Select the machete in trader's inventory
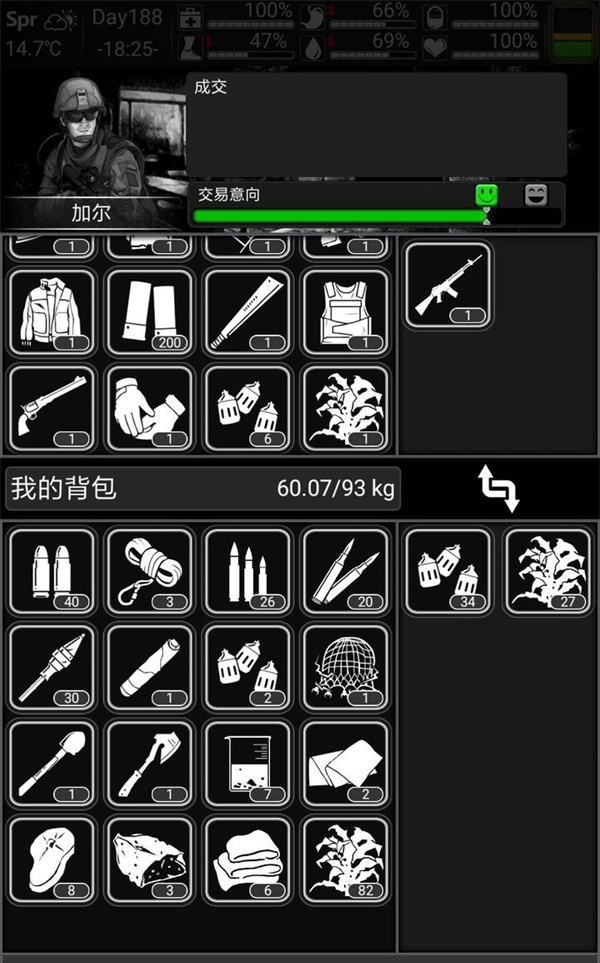The image size is (600, 963). pos(248,311)
